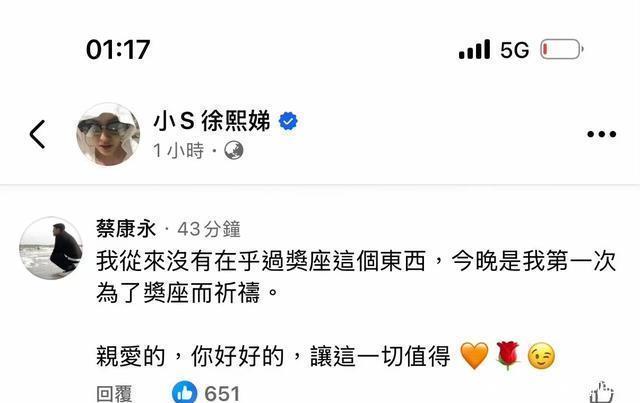Open 小S 徐熙娣's profile picture

coord(108,134)
